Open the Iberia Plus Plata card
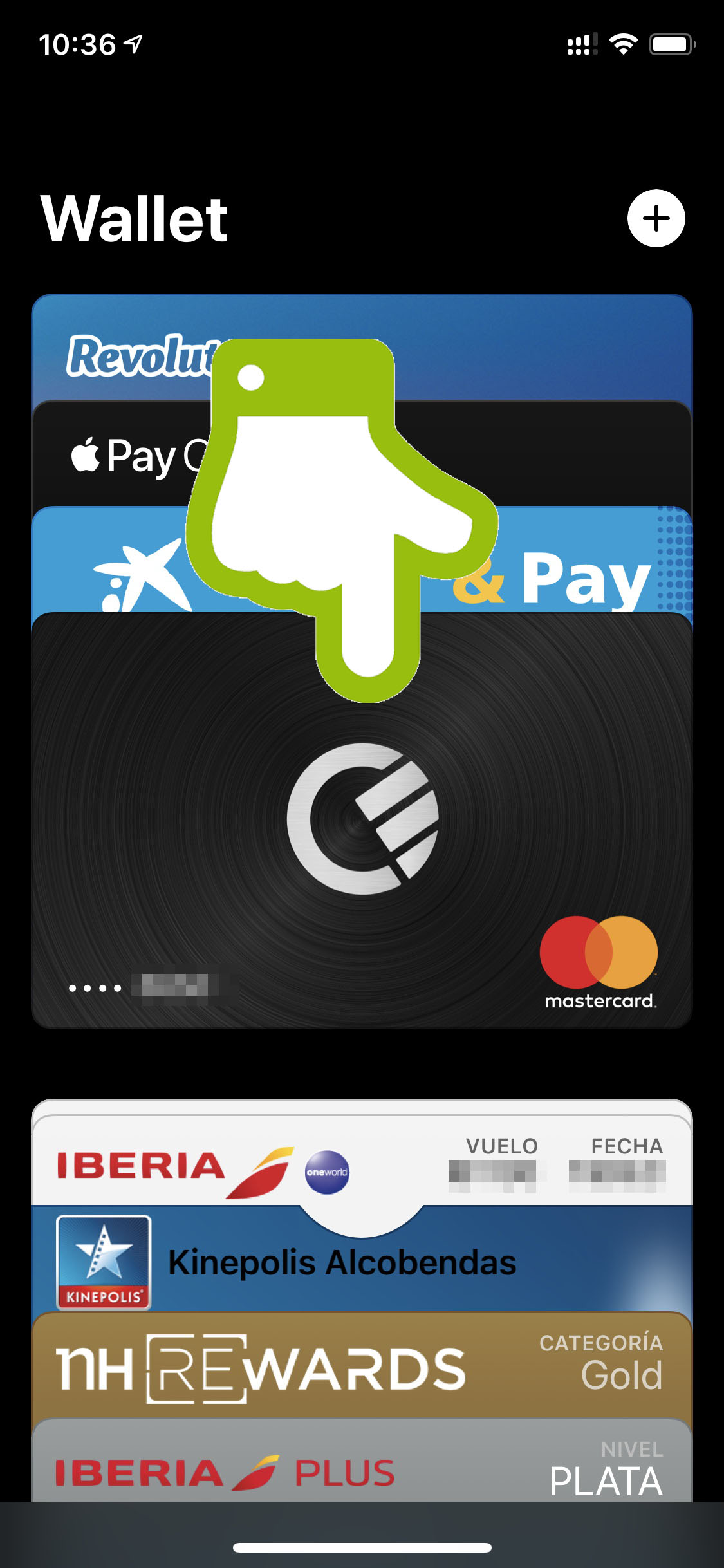Viewport: 724px width, 1568px height. [x=362, y=1461]
